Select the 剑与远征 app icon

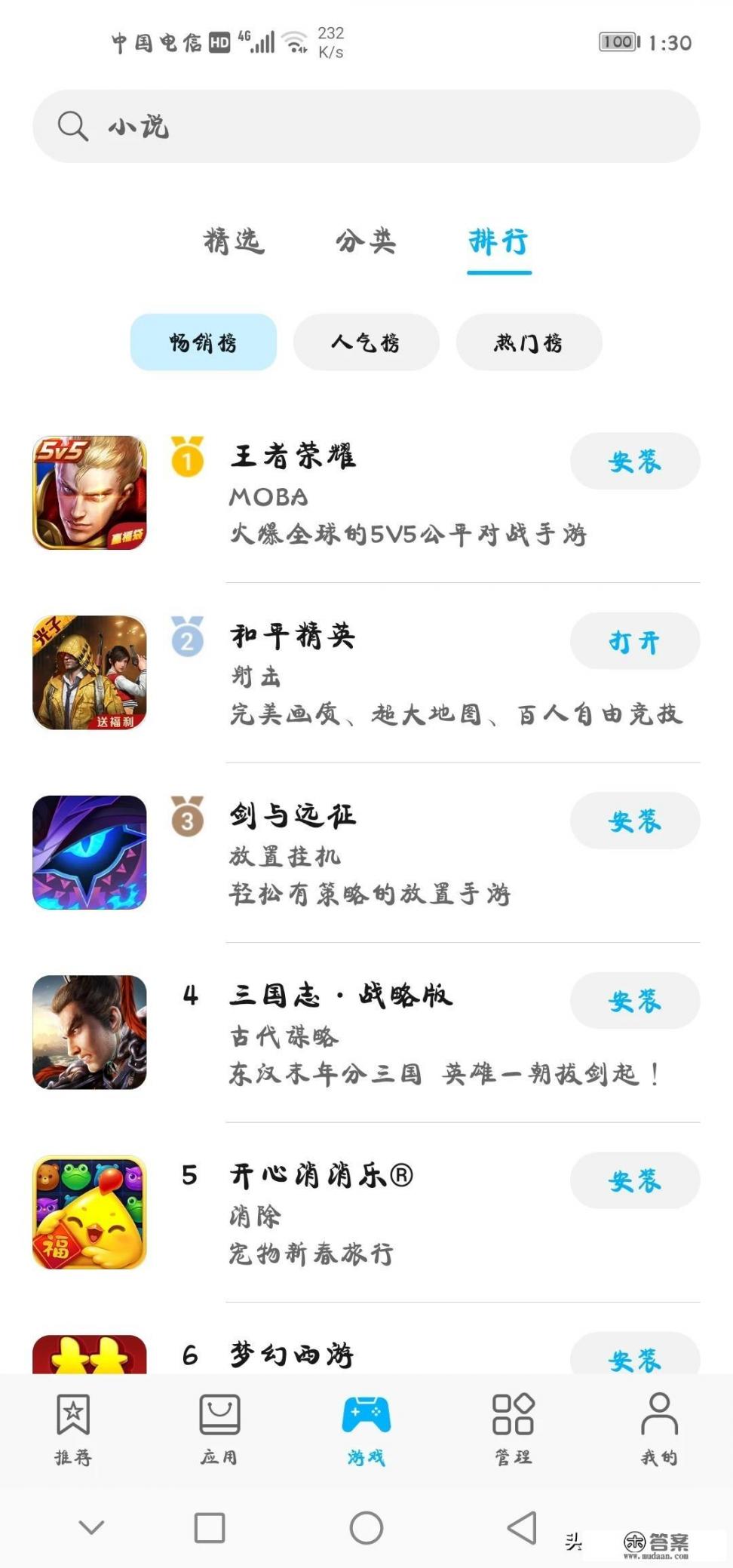(x=88, y=852)
